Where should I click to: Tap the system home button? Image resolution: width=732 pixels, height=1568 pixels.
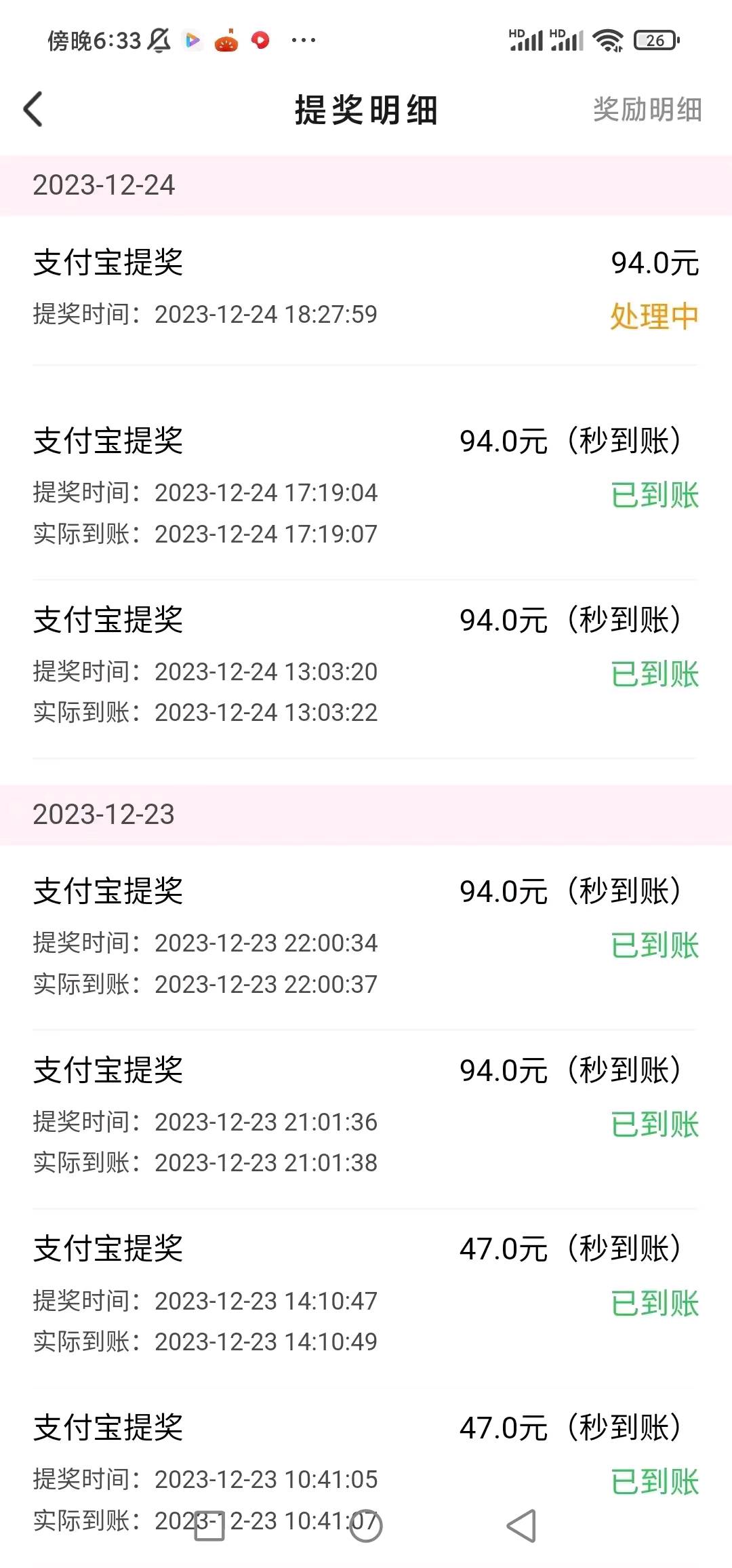pyautogui.click(x=366, y=1525)
